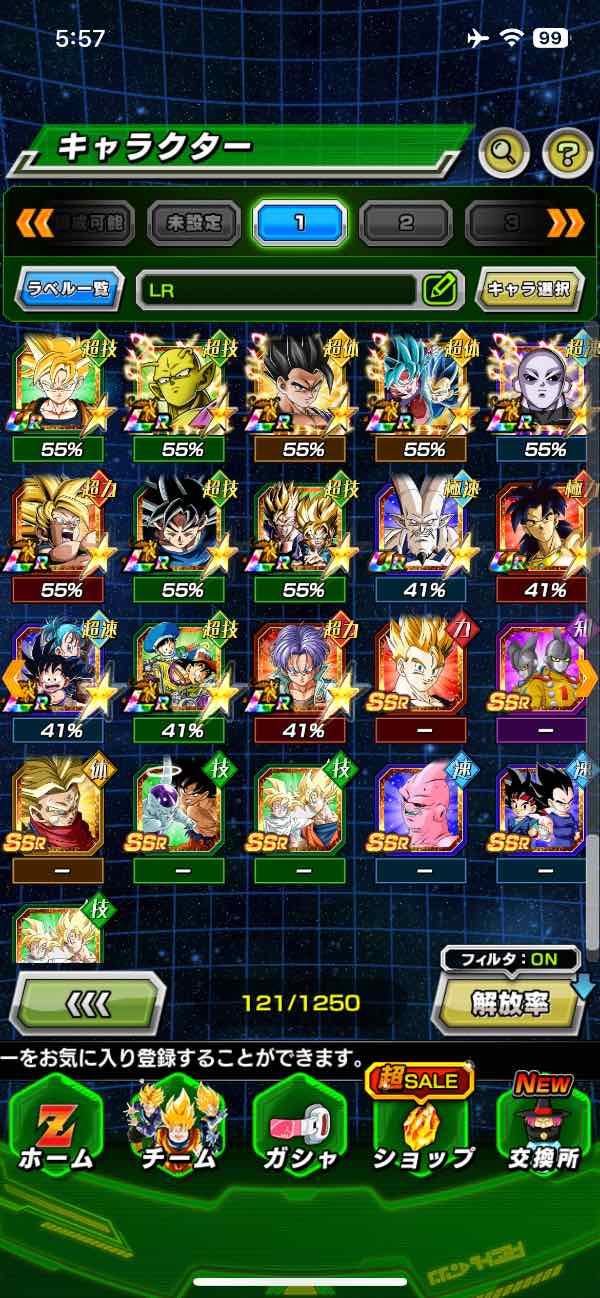600x1298 pixels.
Task: Tap the フィルタ：ON filter toggle
Action: [x=511, y=959]
